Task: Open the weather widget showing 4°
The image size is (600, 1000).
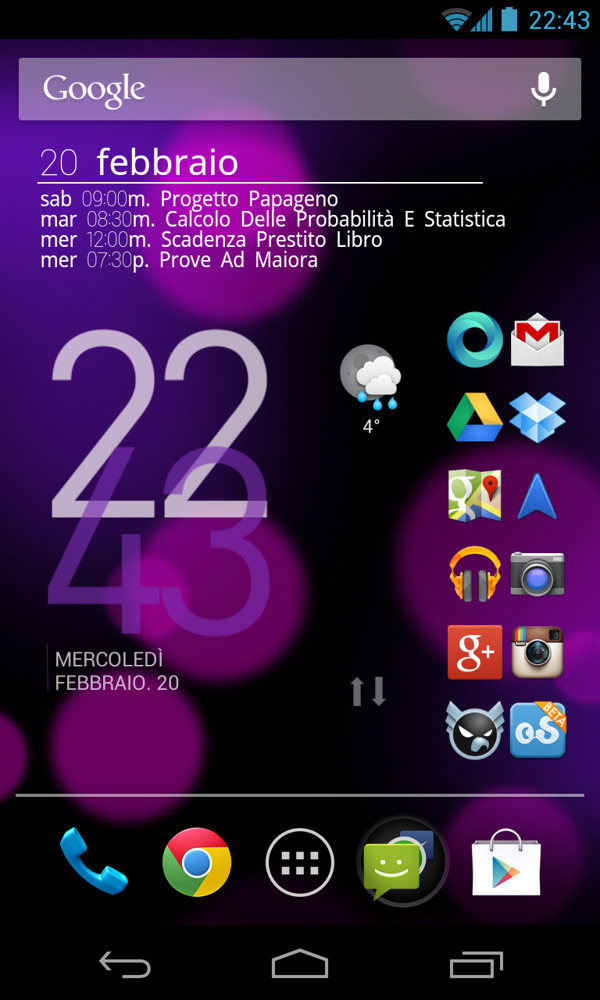Action: tap(371, 388)
